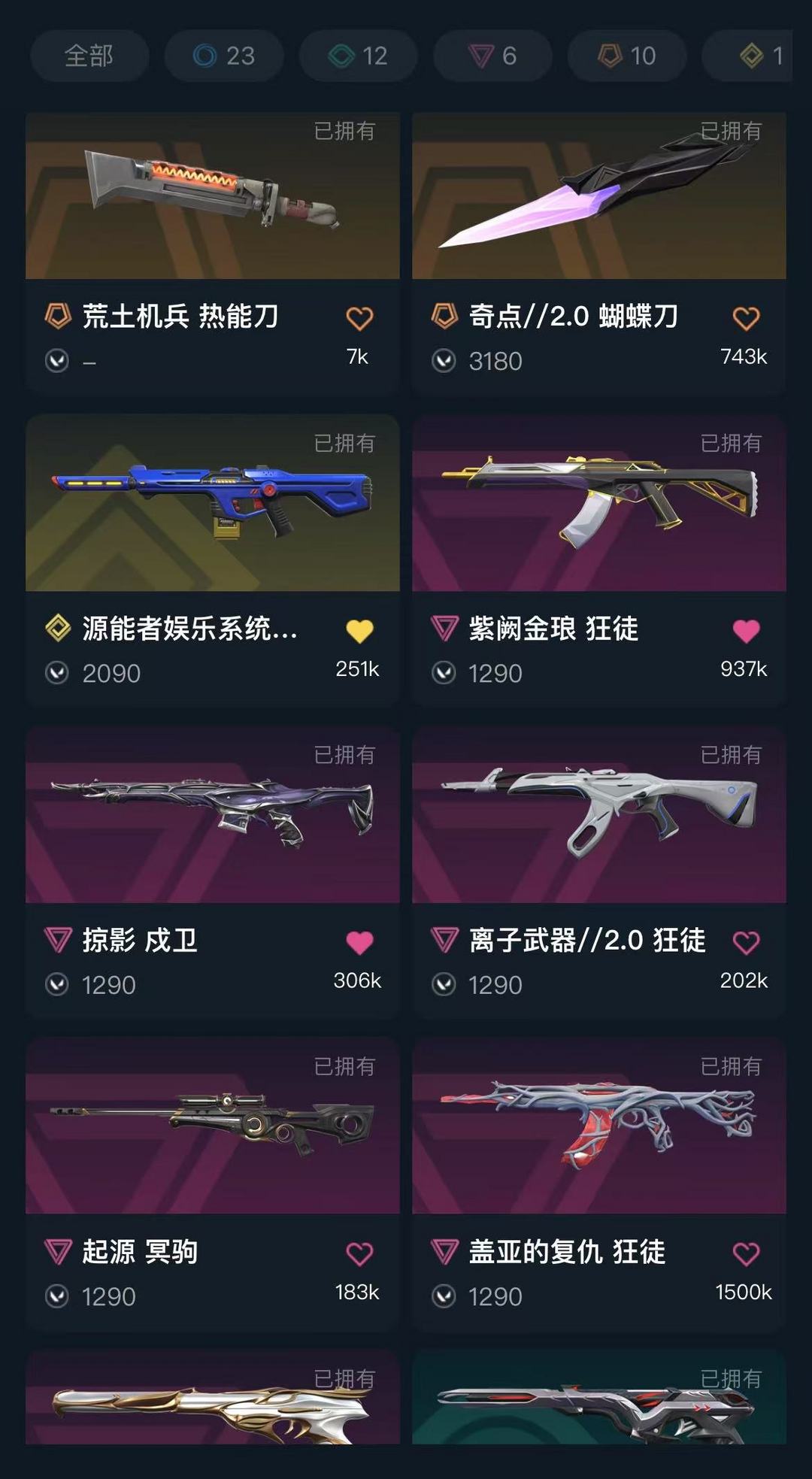Open the 荒土机兵 热能刀 skin card
812x1479 pixels.
click(x=213, y=253)
